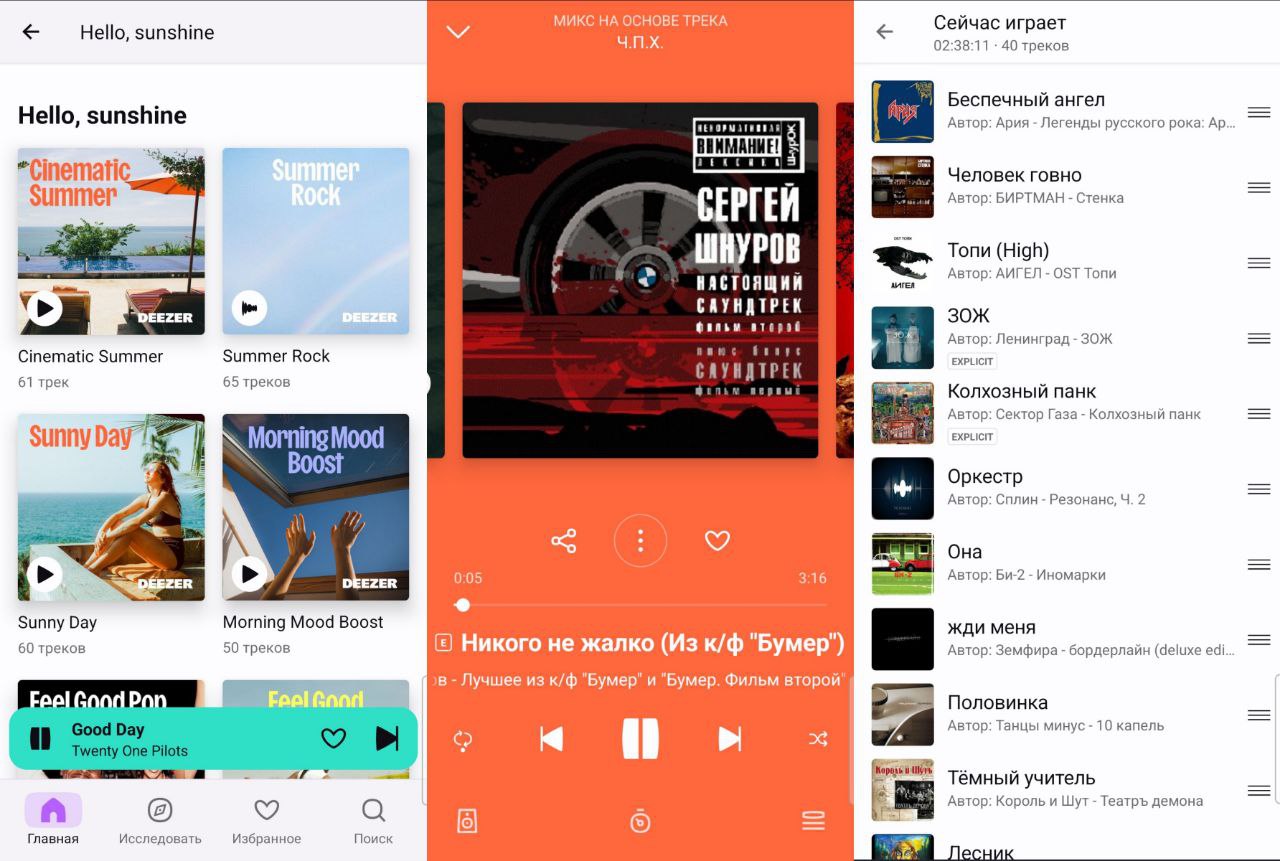Image resolution: width=1280 pixels, height=861 pixels.
Task: Open the Cinematic Summer playlist
Action: (x=111, y=241)
